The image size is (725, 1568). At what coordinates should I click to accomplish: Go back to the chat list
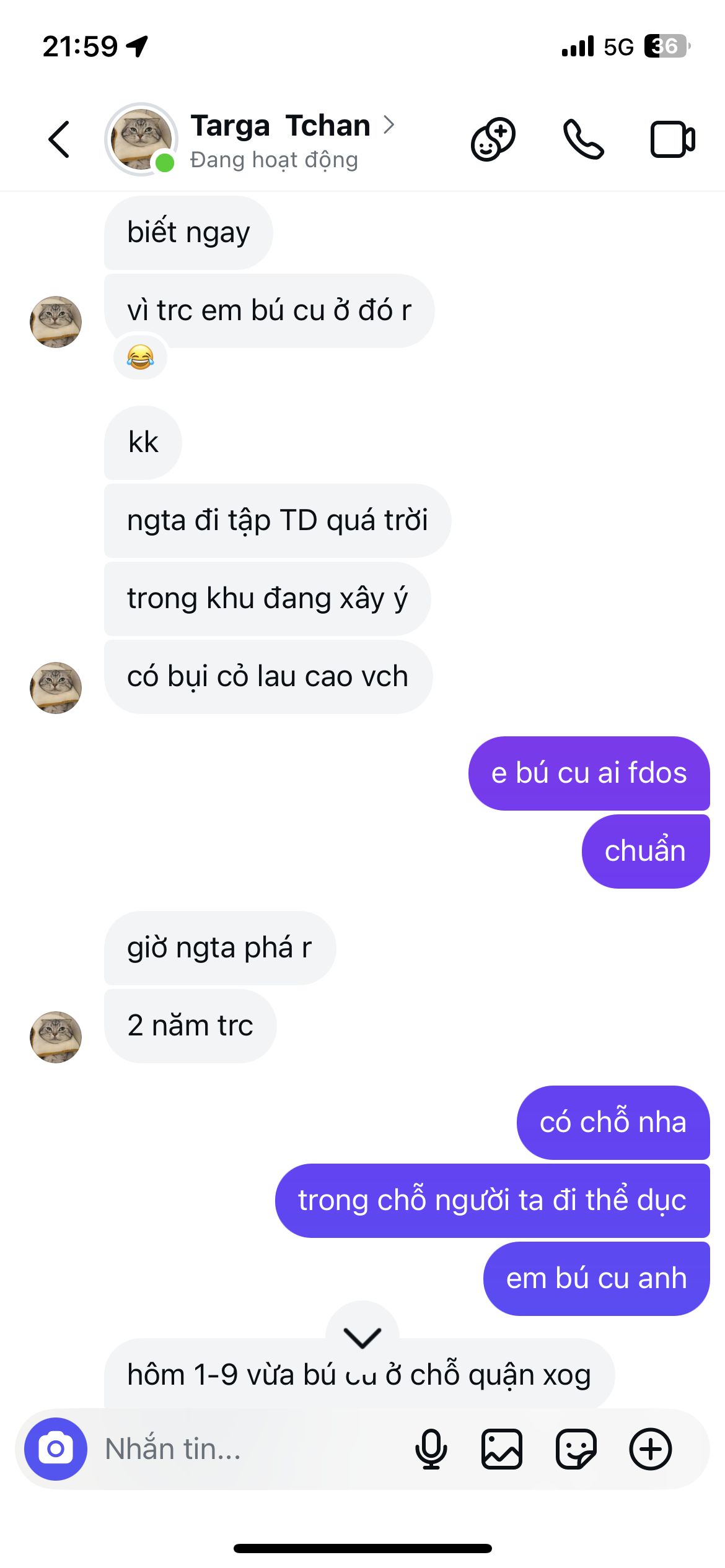point(59,139)
